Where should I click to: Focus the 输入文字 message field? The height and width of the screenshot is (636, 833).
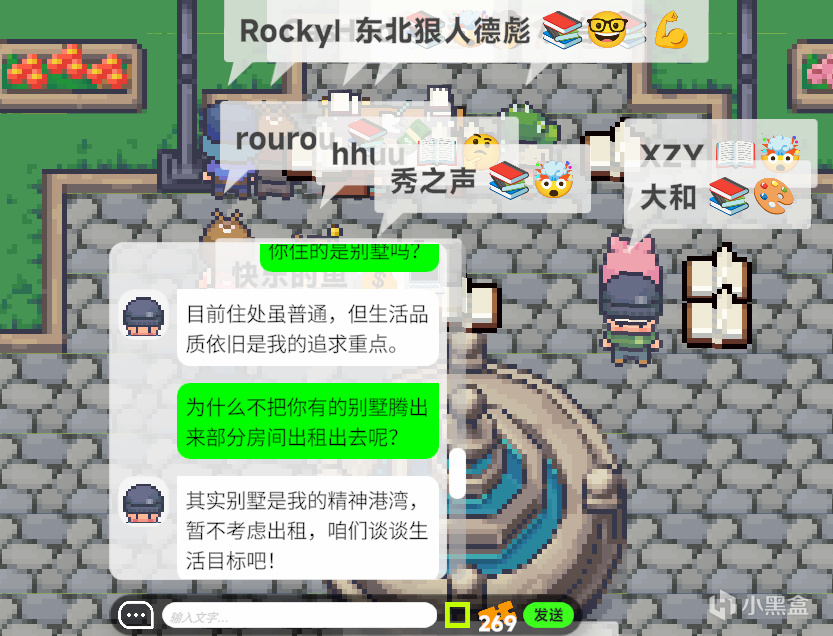click(x=298, y=616)
